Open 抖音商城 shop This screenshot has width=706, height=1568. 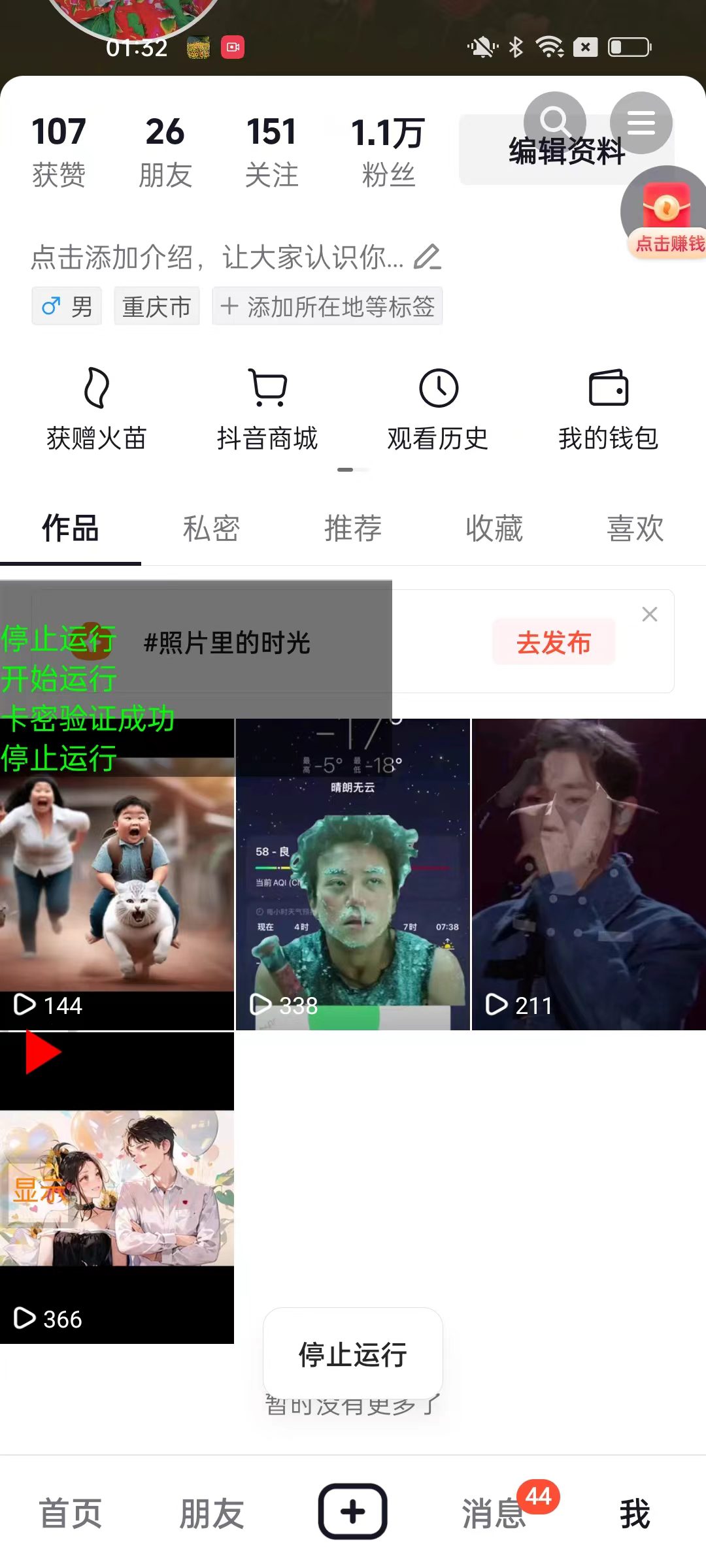267,408
